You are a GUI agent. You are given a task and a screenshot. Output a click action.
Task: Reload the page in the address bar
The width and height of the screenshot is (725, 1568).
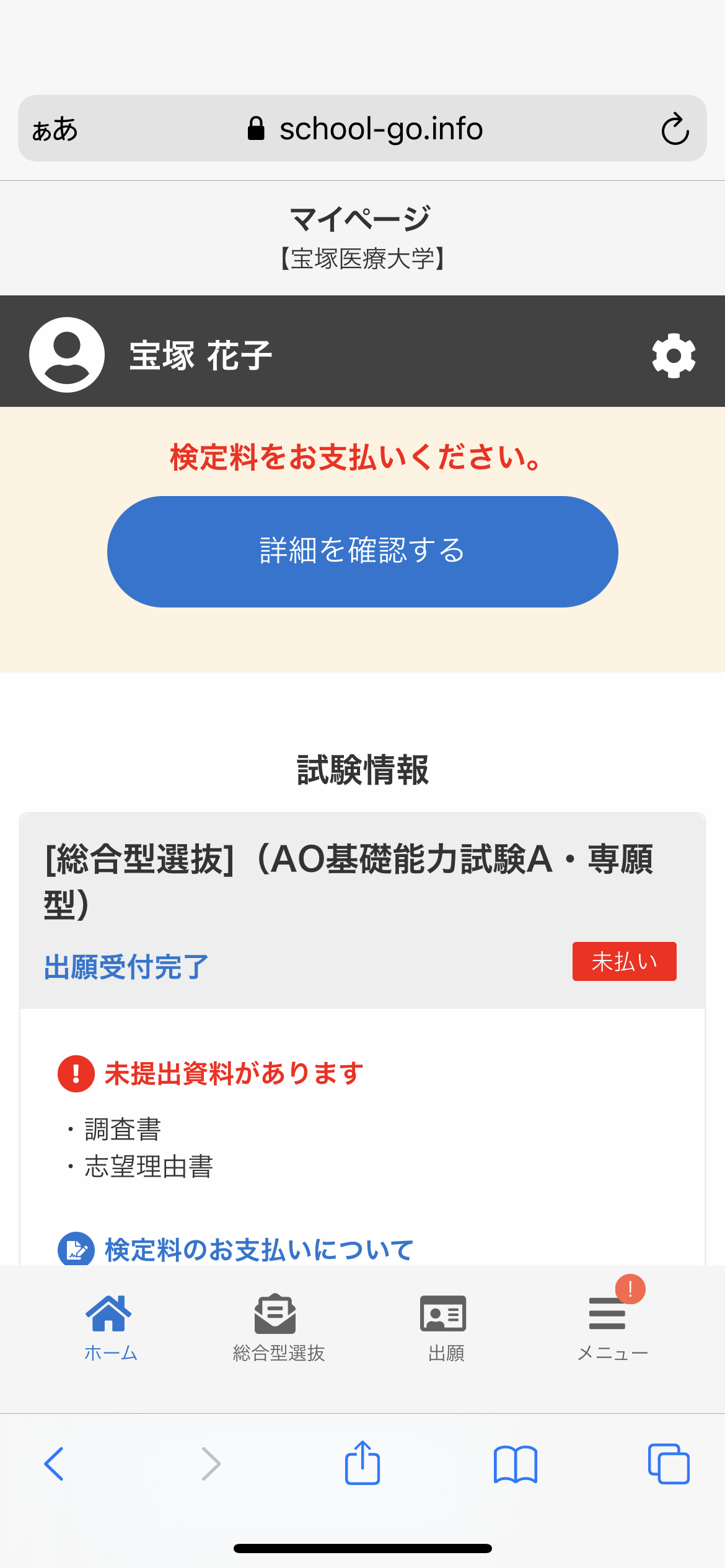674,129
